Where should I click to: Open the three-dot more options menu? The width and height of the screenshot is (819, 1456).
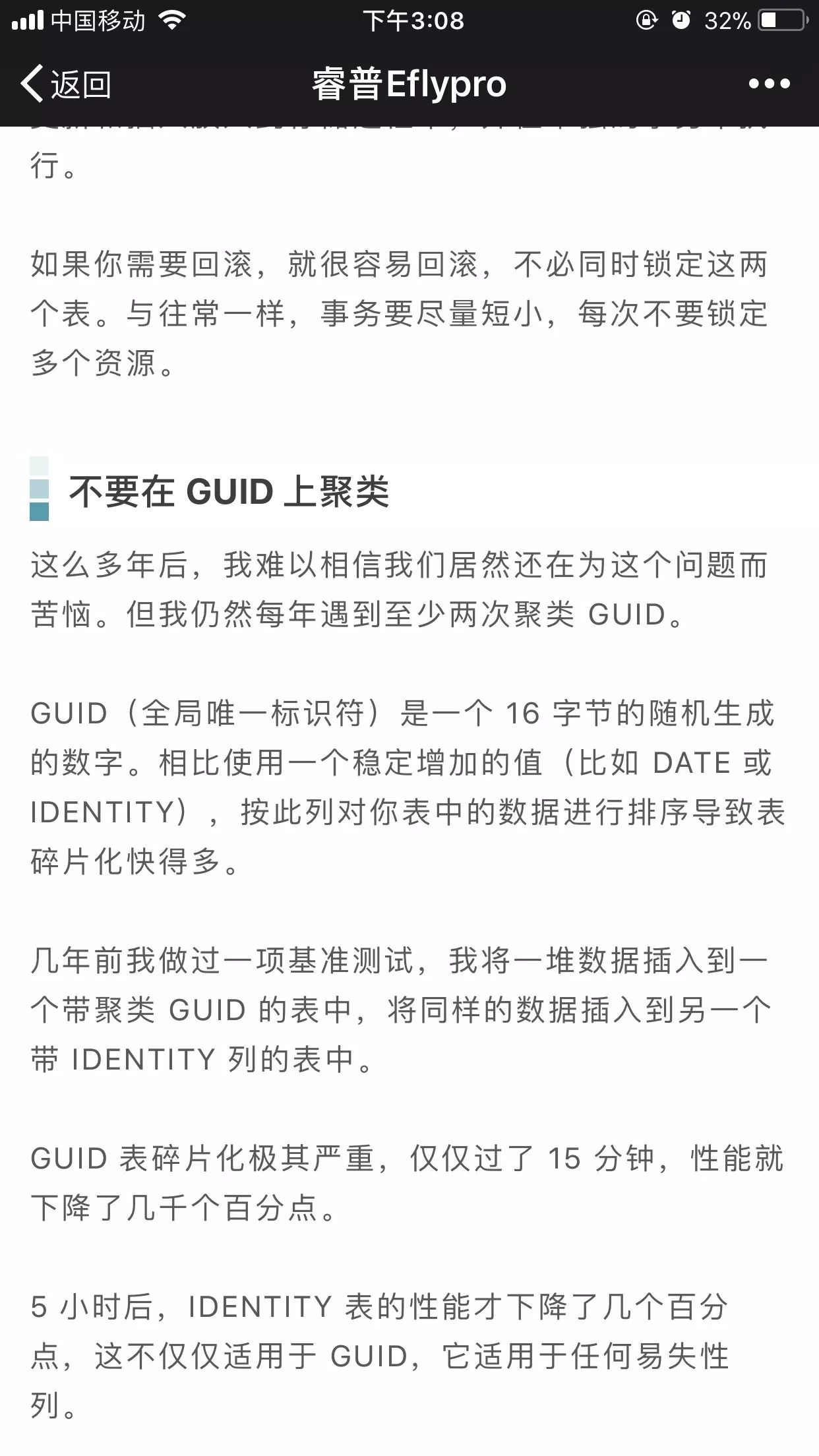[769, 84]
